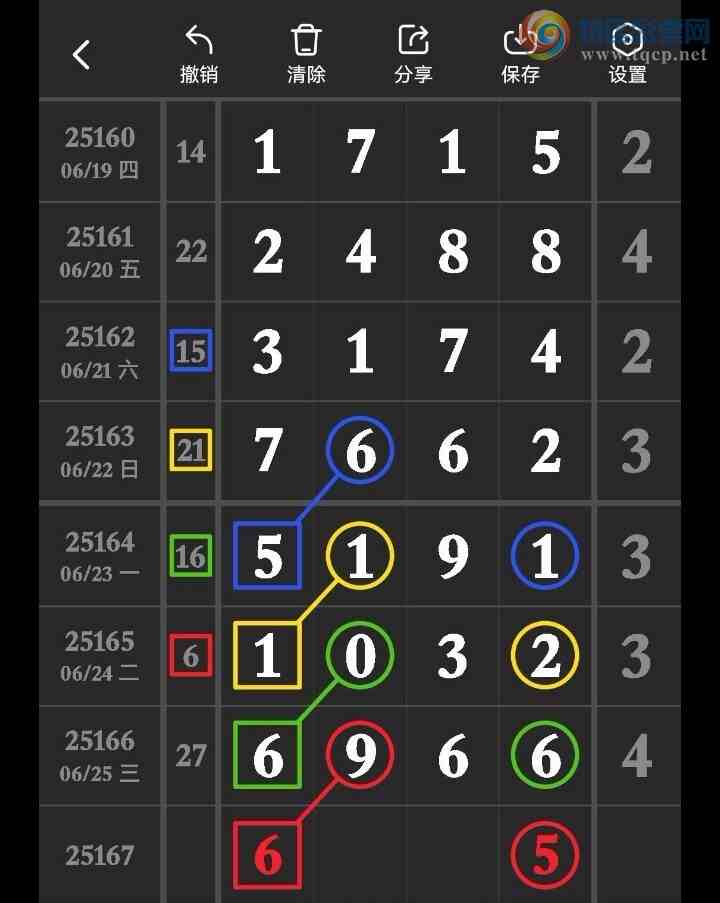Select the red circled 5 in the last row

[x=544, y=851]
